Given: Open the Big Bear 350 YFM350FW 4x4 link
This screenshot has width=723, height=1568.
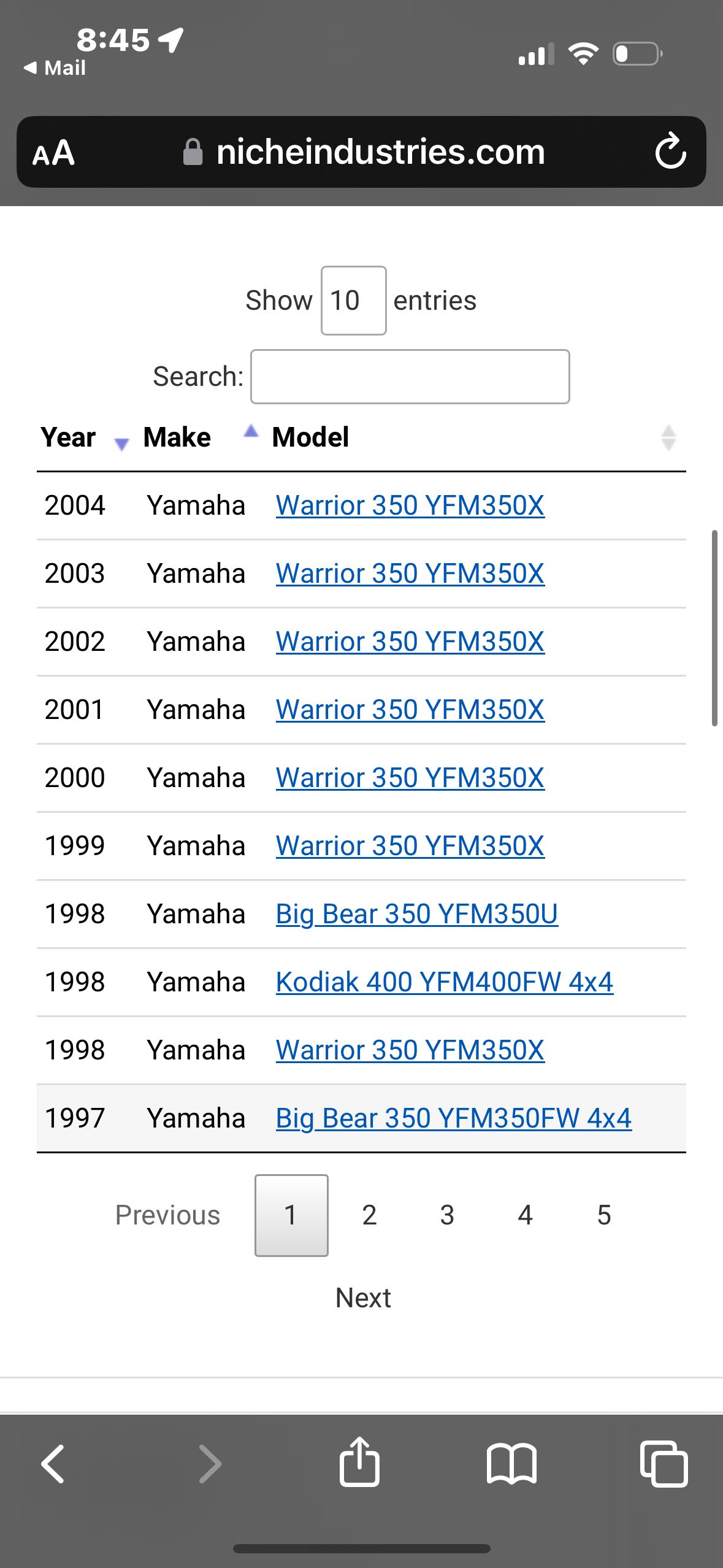Looking at the screenshot, I should [454, 1118].
